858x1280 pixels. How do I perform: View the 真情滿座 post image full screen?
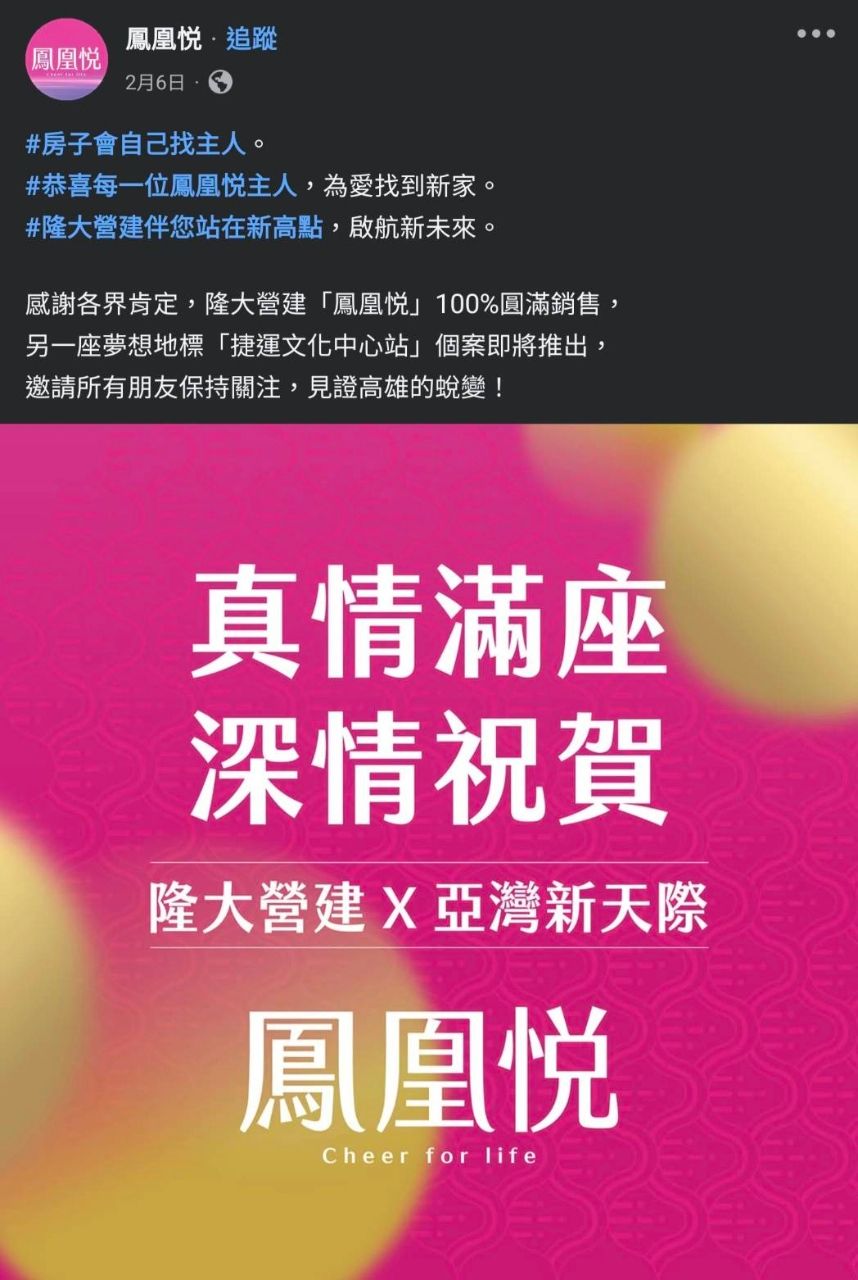(429, 850)
